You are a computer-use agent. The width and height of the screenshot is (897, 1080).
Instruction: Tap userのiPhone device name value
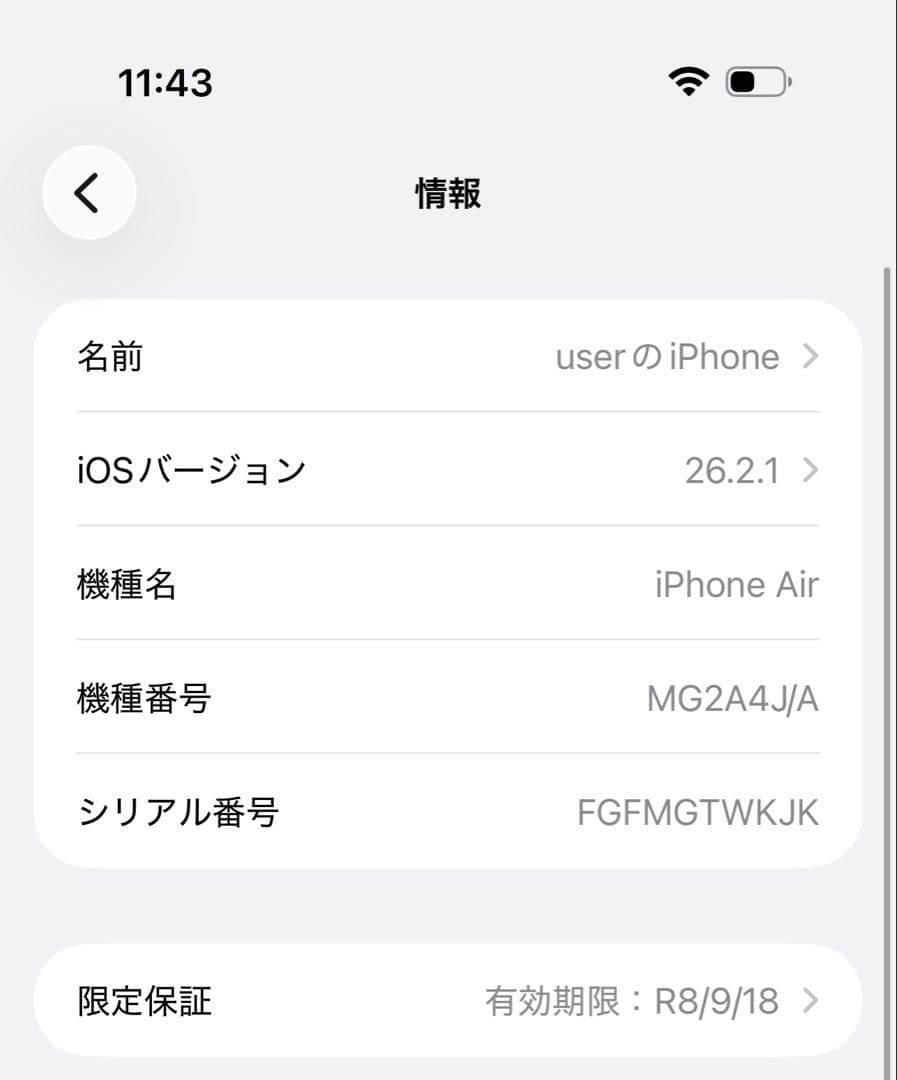coord(667,356)
